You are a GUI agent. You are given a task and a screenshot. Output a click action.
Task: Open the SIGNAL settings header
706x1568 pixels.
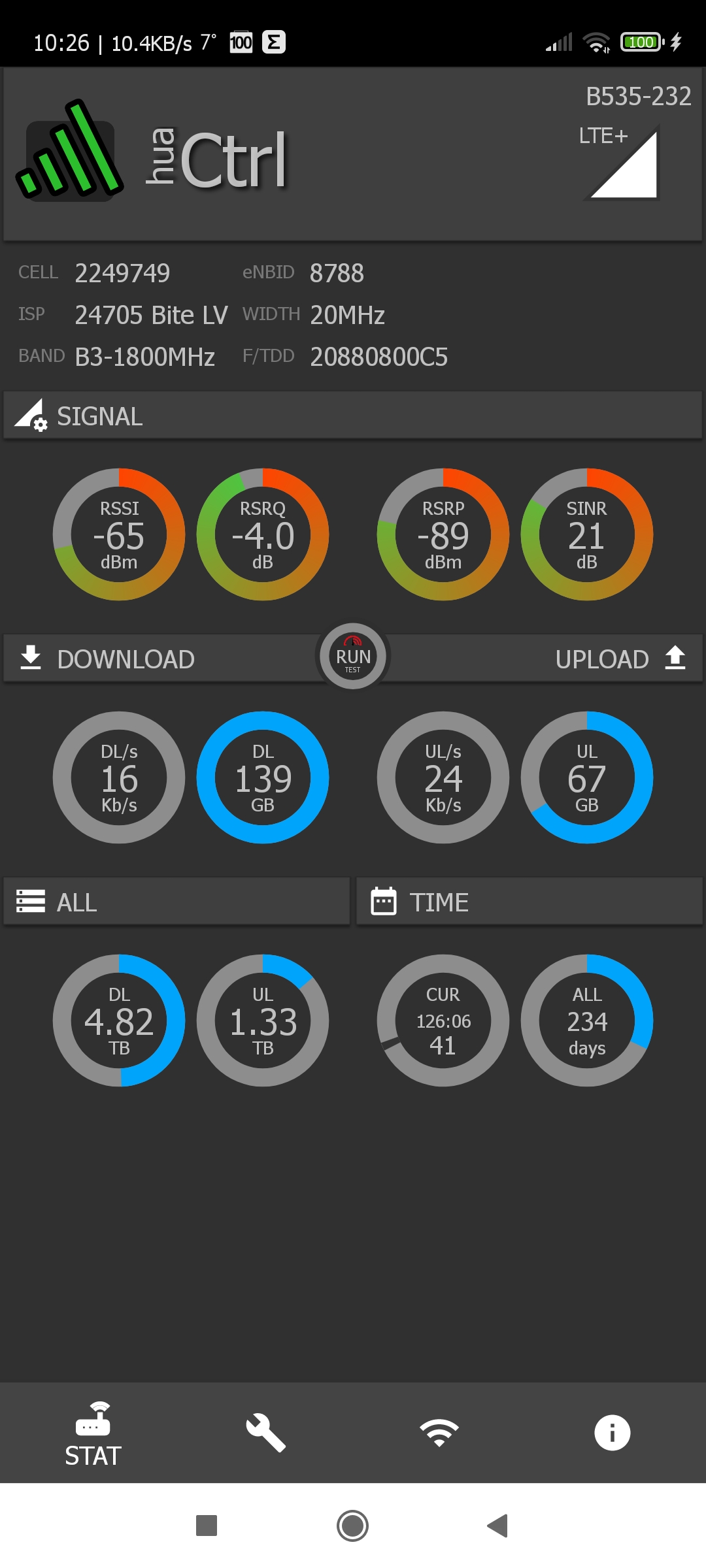point(353,416)
